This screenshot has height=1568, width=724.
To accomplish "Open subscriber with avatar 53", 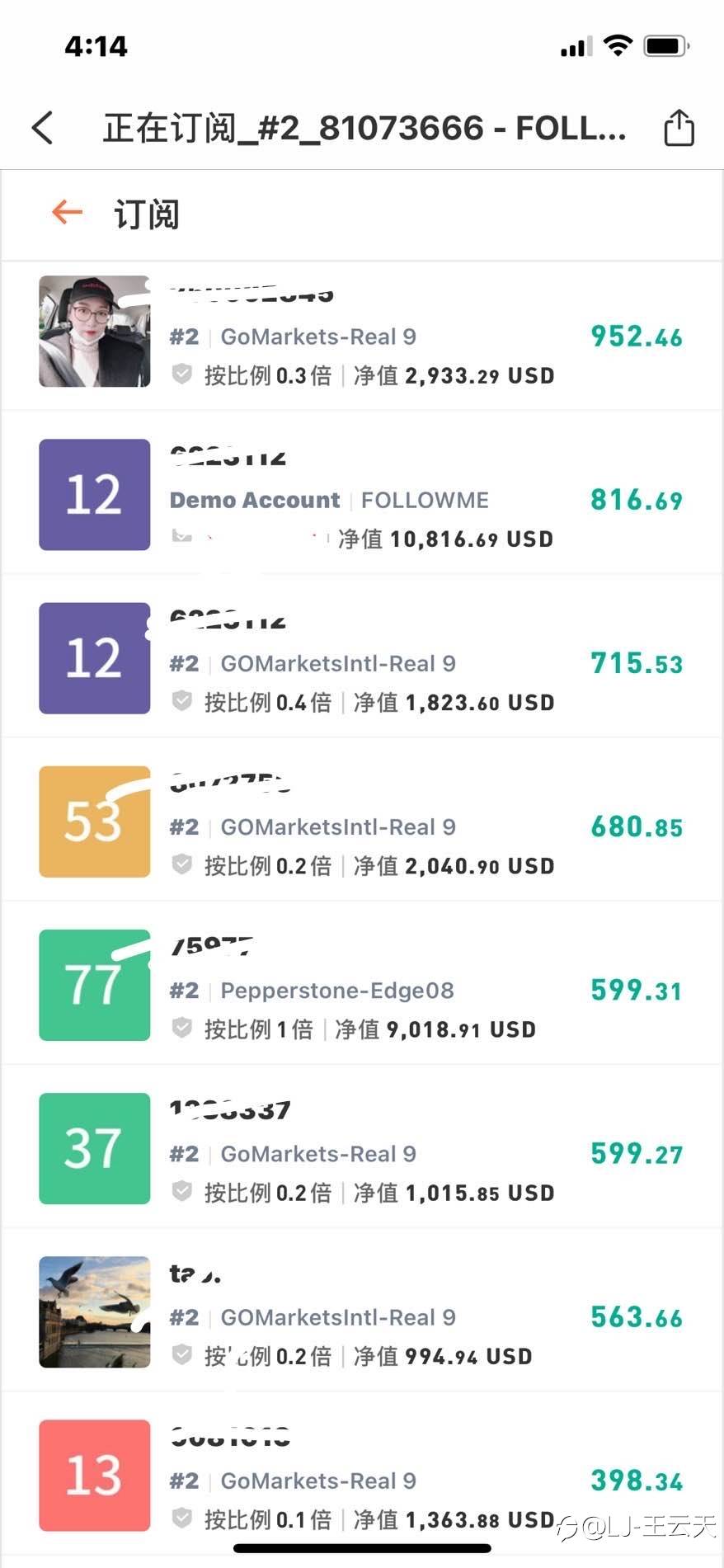I will (x=362, y=820).
